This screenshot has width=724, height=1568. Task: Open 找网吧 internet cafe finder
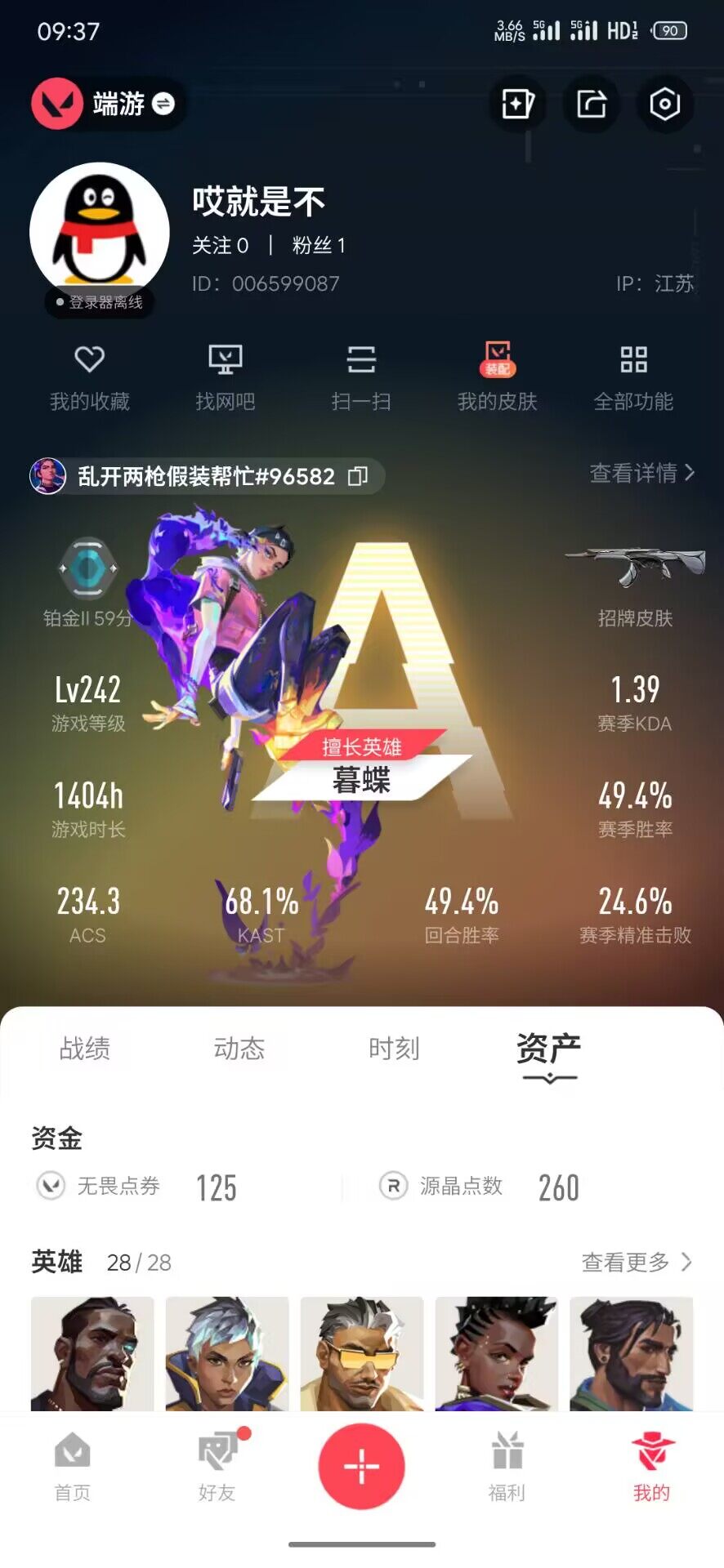click(226, 377)
